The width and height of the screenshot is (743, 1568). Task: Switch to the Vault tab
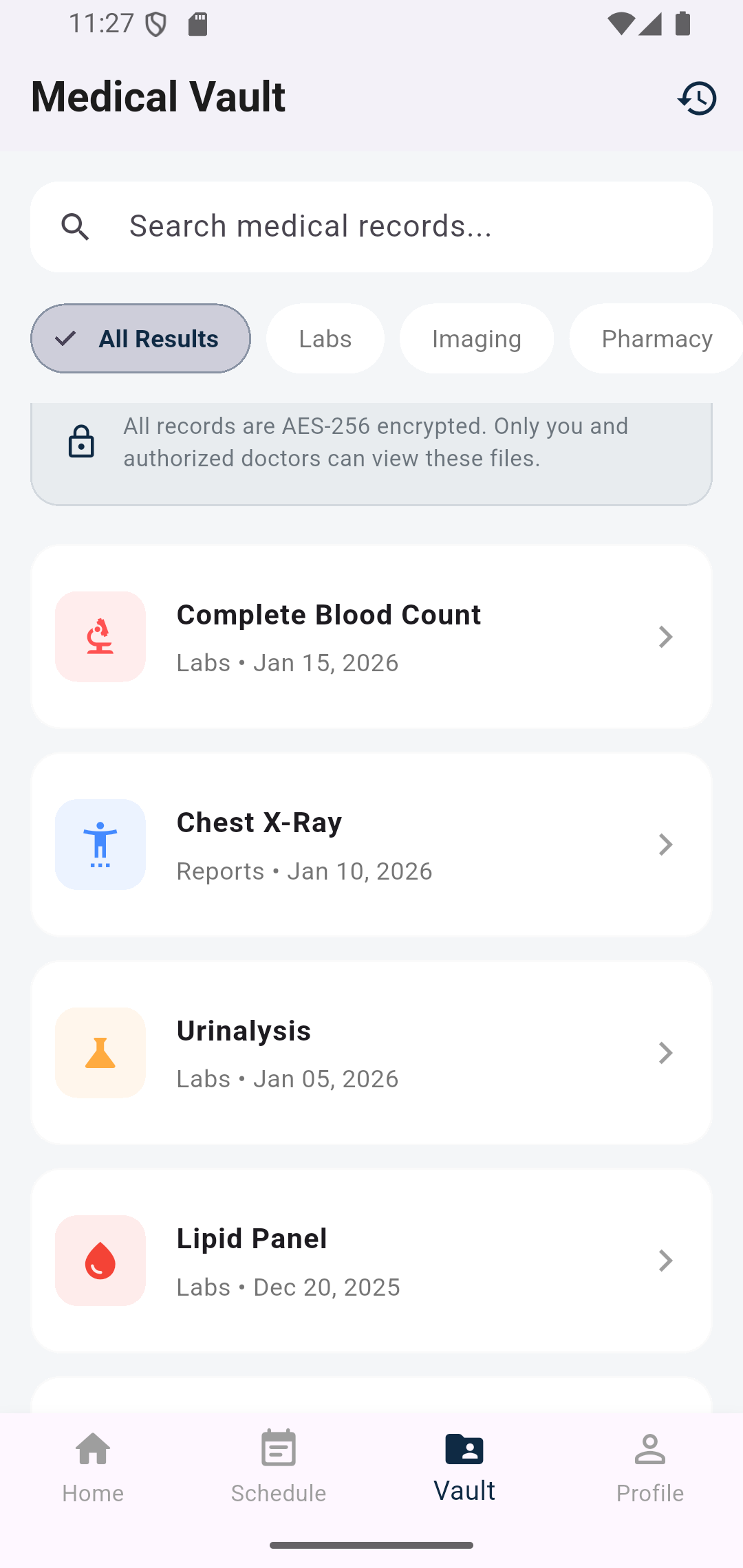click(x=464, y=1465)
